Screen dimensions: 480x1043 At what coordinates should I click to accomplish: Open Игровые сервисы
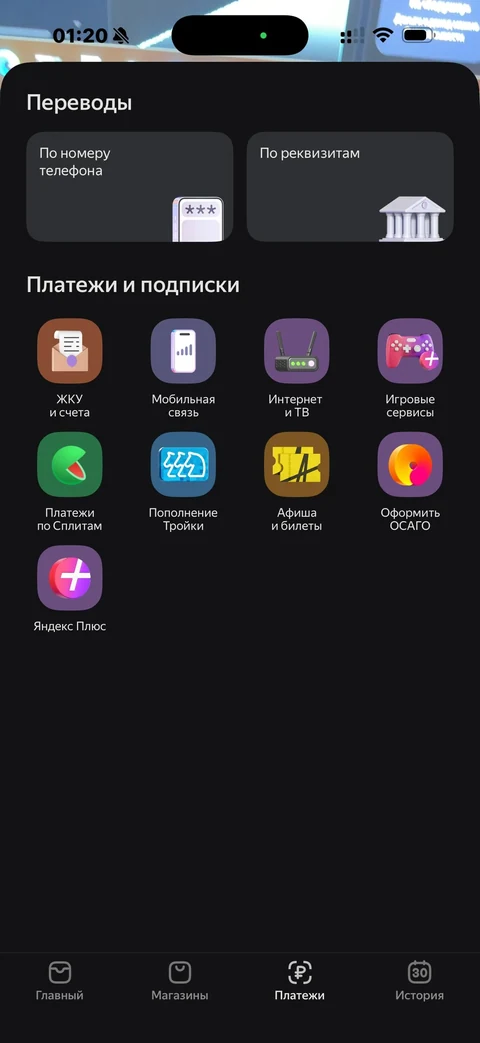[x=410, y=369]
